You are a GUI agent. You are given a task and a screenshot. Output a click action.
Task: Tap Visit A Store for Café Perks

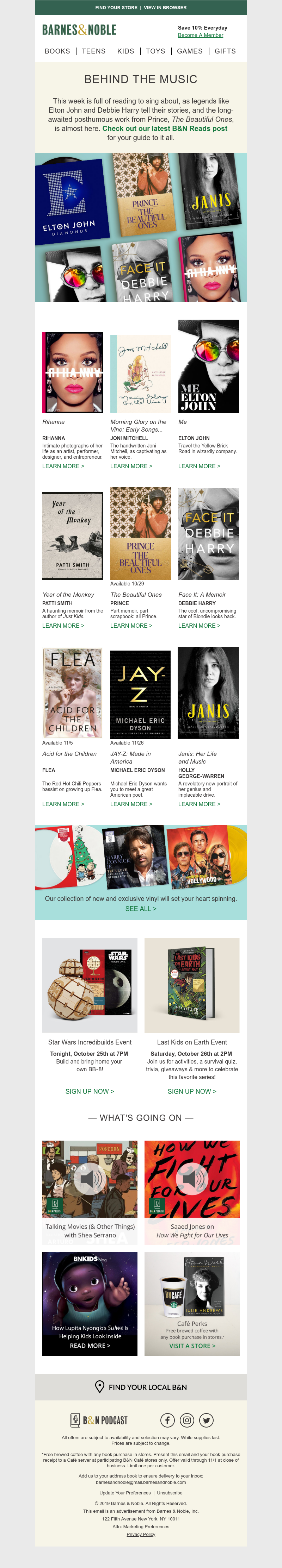(192, 1346)
